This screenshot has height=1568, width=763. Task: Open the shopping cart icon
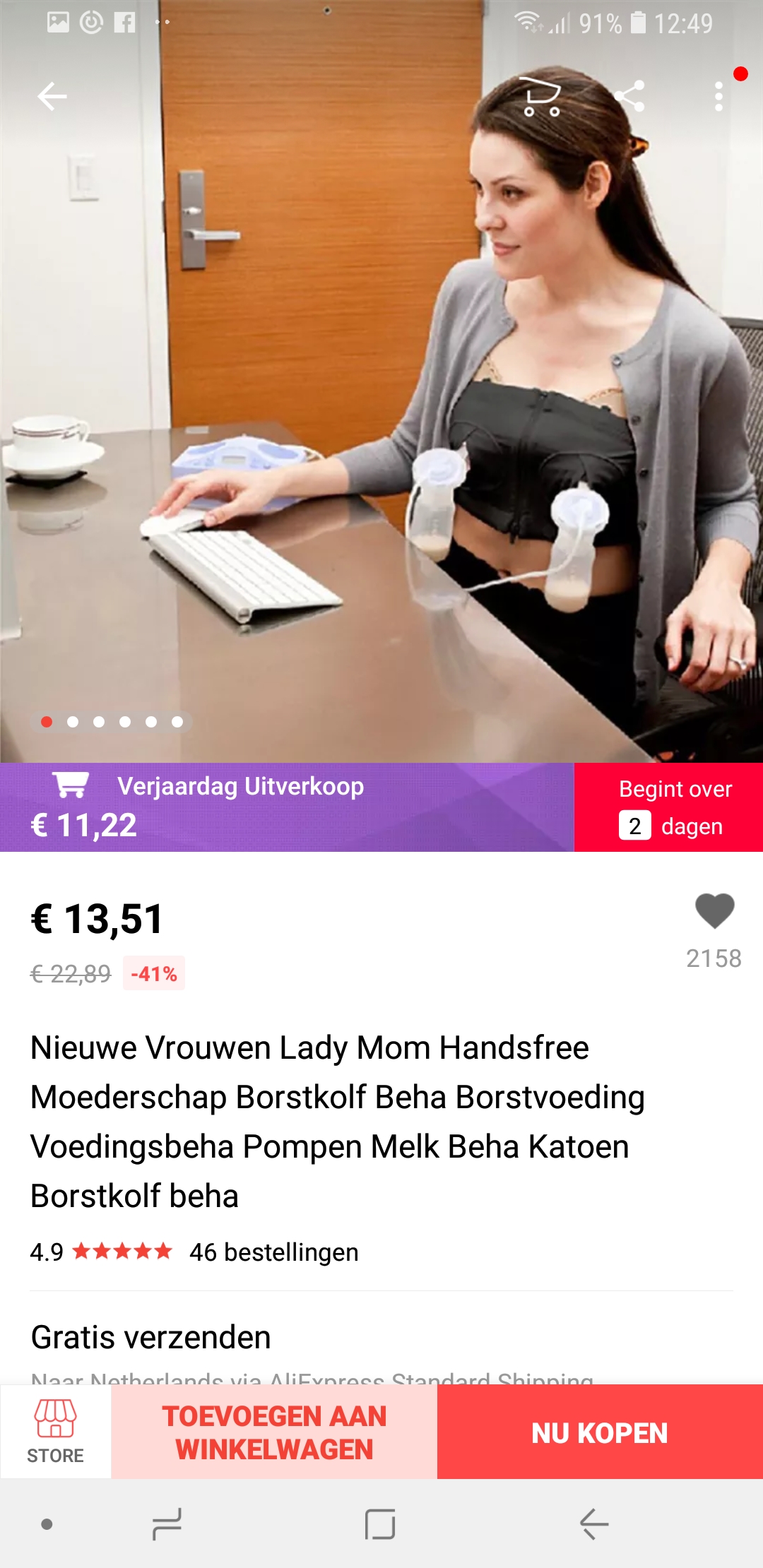pyautogui.click(x=541, y=97)
